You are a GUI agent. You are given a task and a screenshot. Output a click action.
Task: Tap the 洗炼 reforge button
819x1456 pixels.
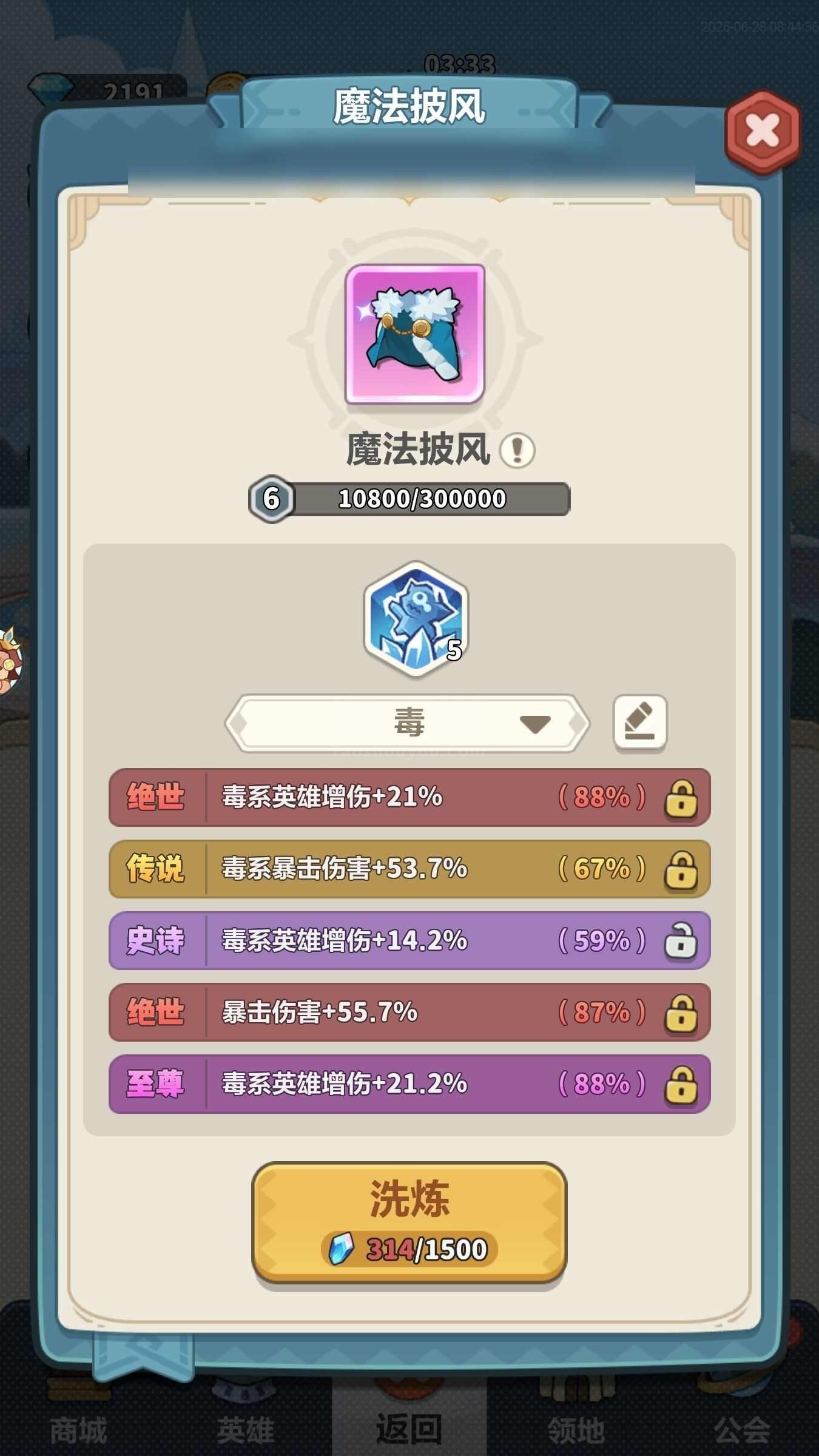409,1223
